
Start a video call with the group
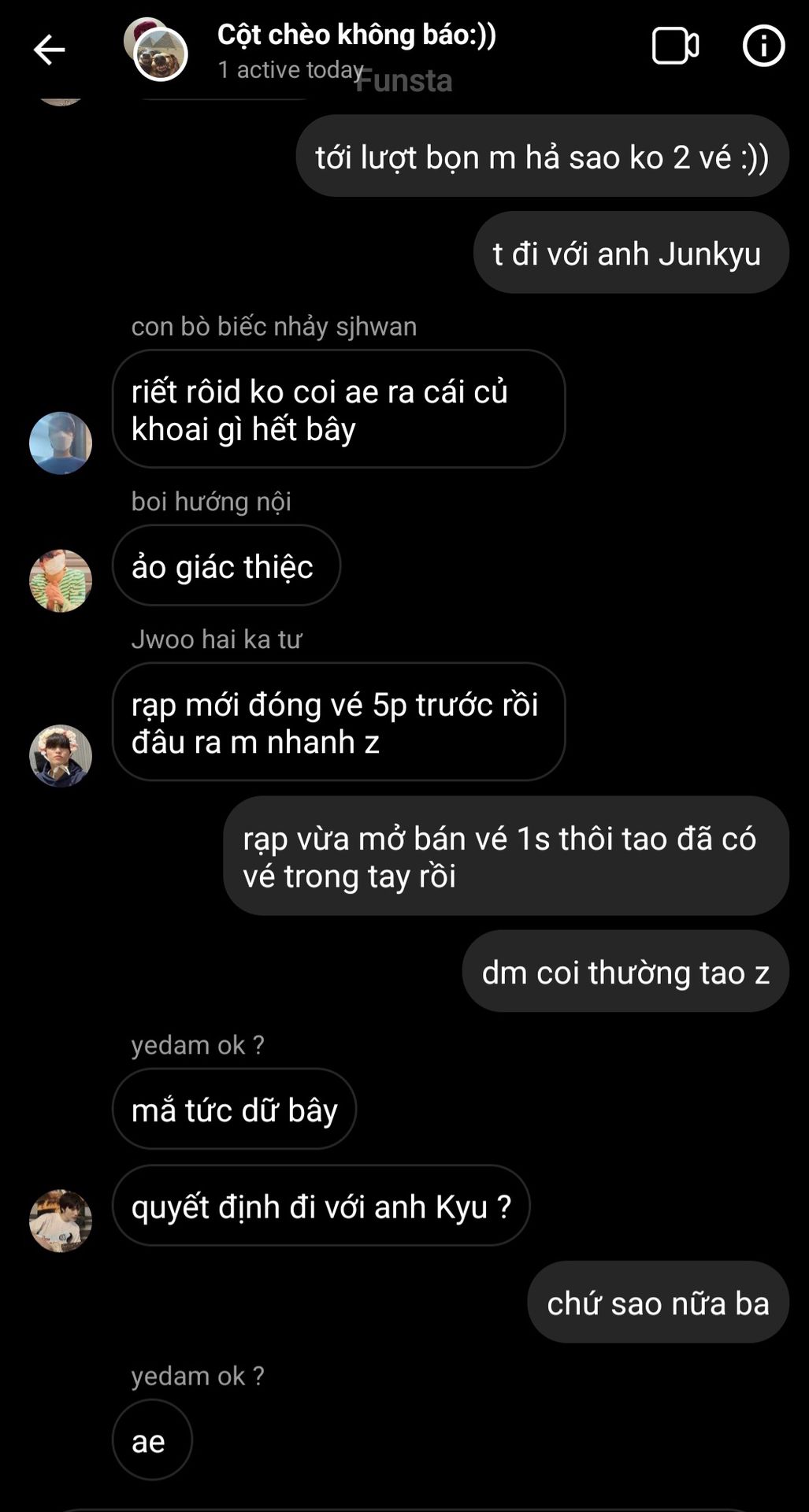click(675, 46)
